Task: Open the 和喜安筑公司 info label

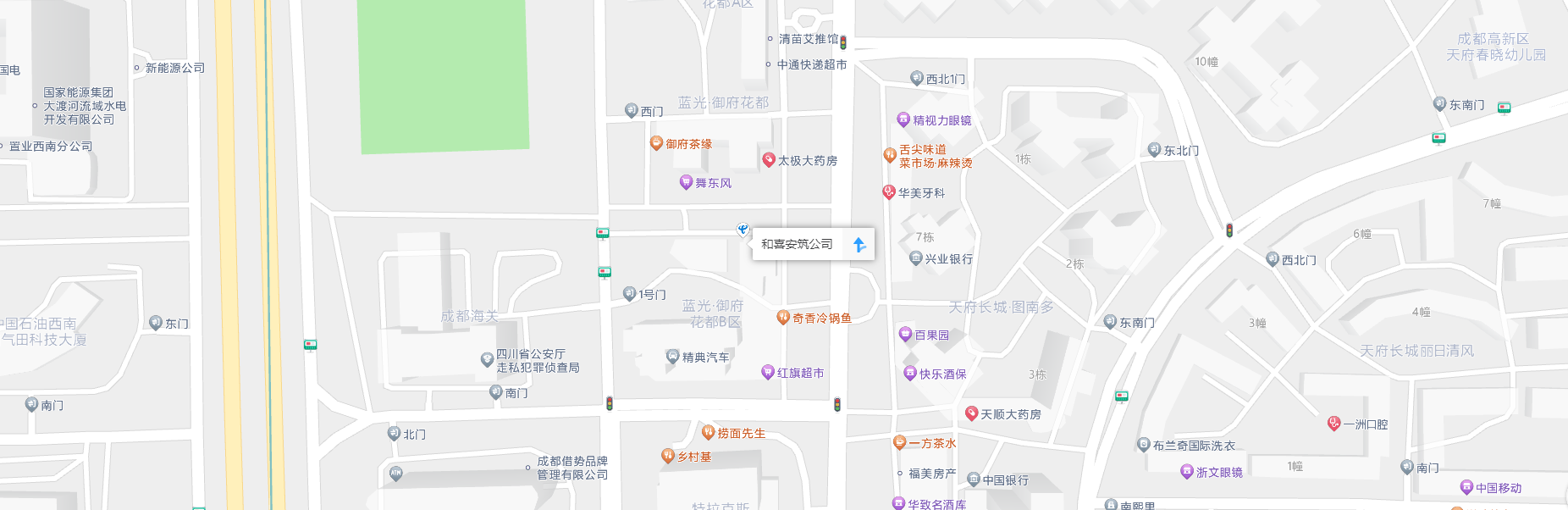Action: (797, 244)
